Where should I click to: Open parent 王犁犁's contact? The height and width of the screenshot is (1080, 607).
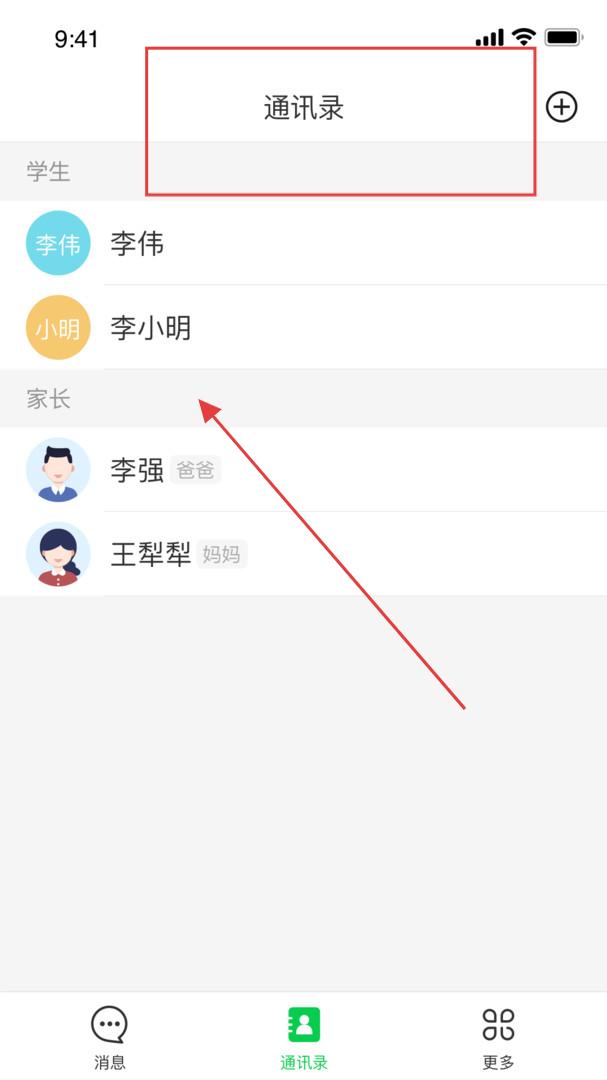(x=303, y=554)
